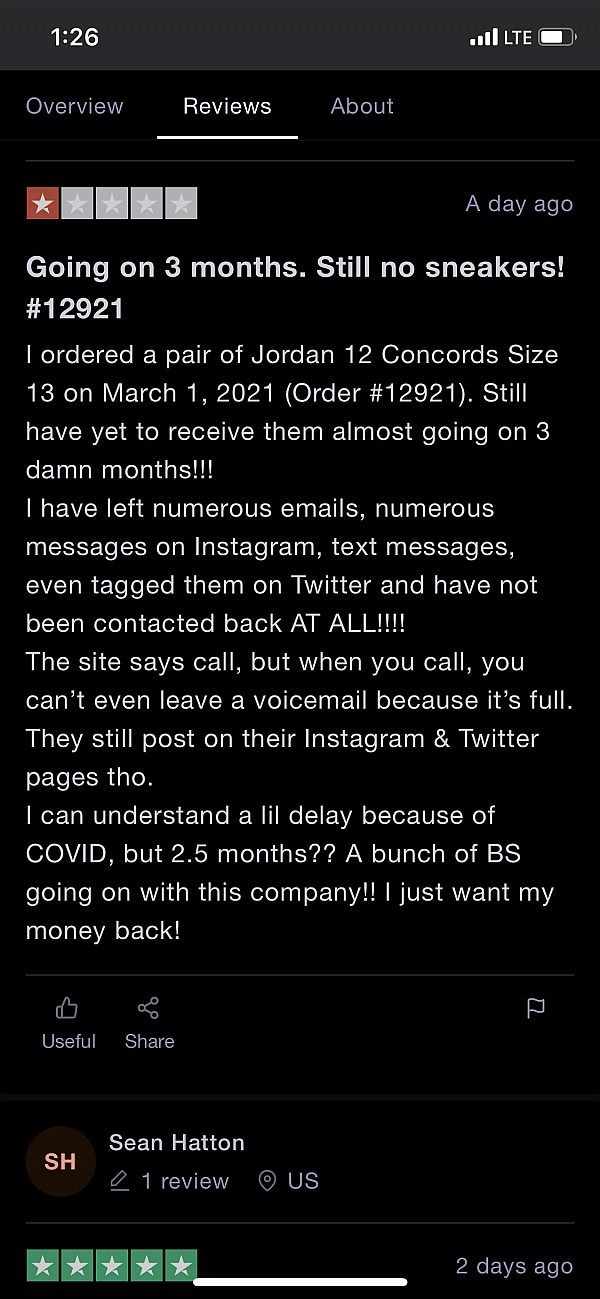
Task: Open the About tab
Action: pyautogui.click(x=362, y=106)
